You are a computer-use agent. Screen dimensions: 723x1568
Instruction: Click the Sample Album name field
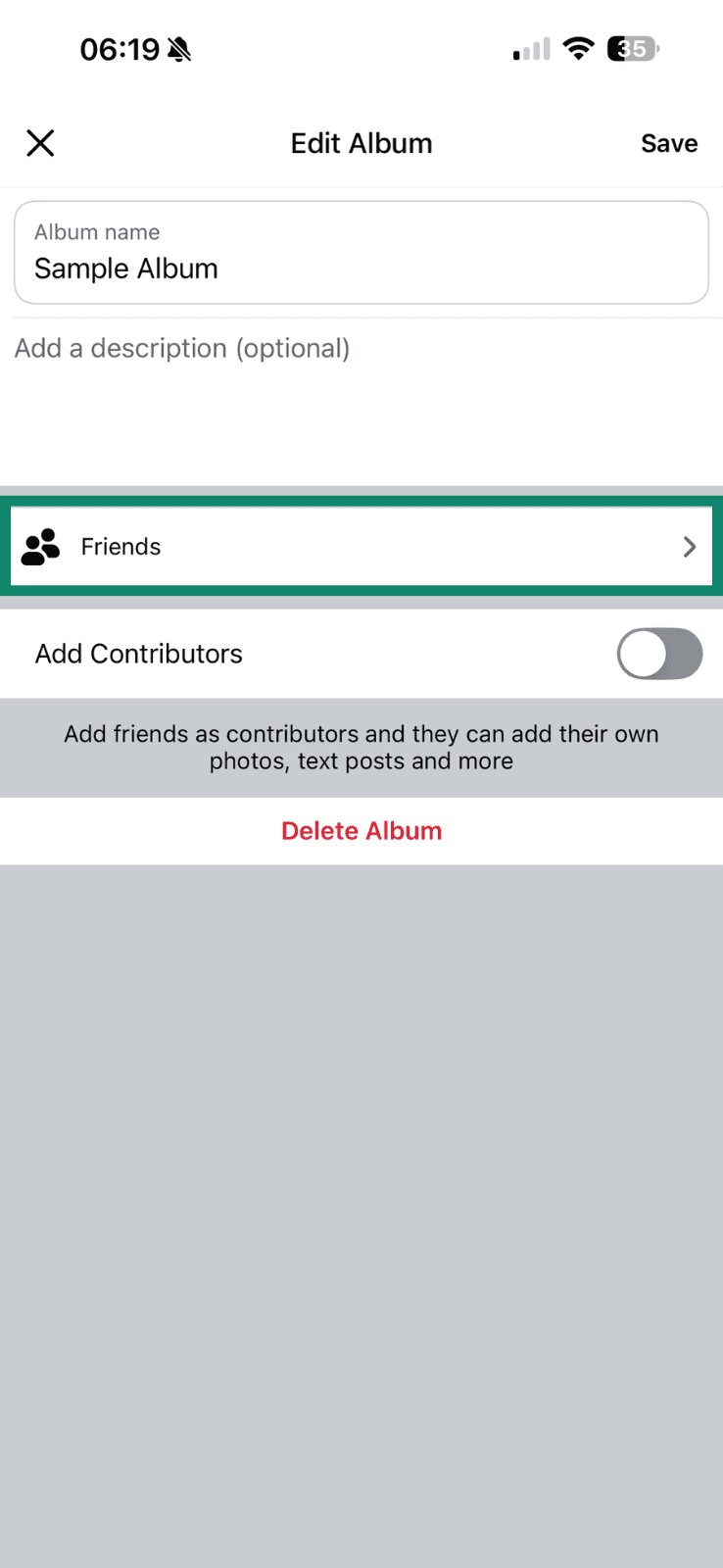(x=361, y=268)
